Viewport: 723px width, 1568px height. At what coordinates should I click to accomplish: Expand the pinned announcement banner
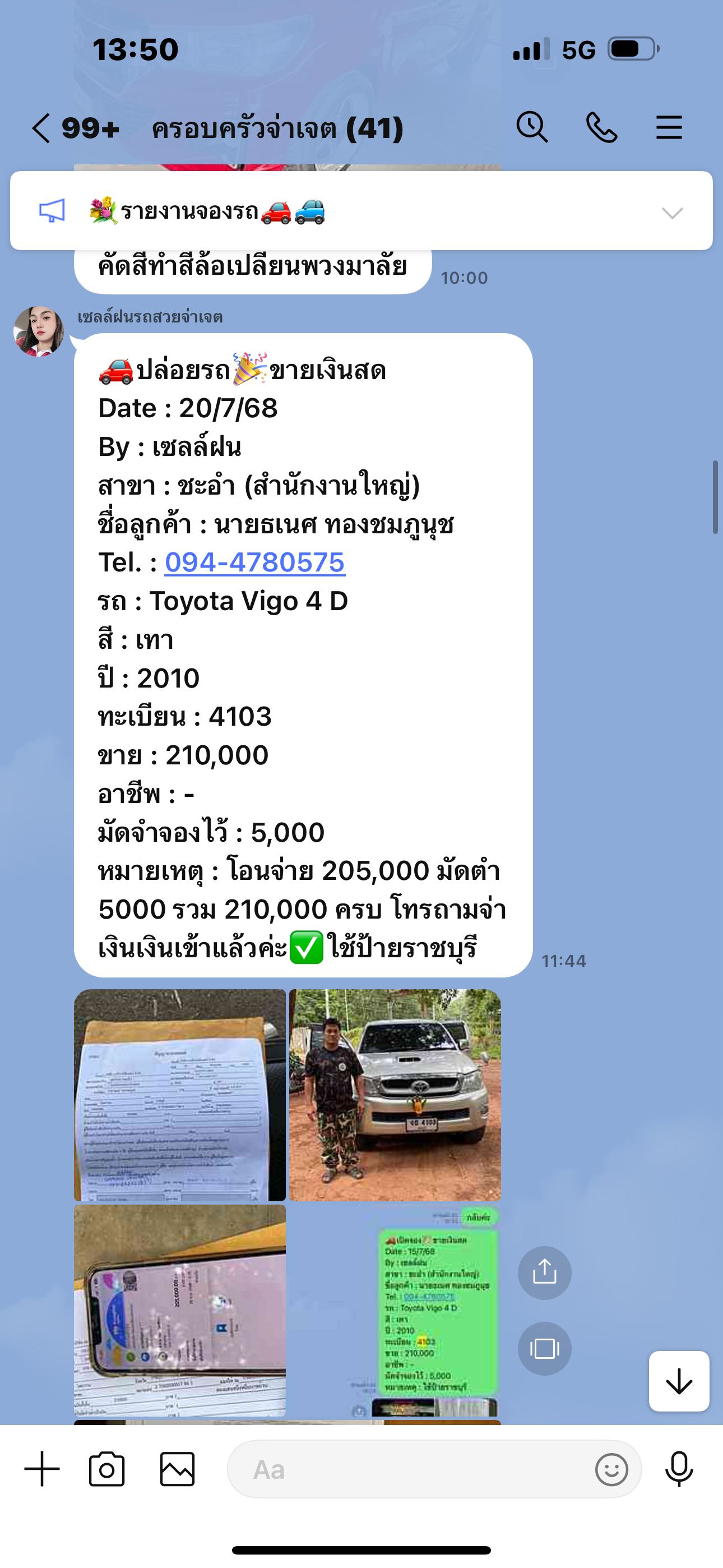click(x=672, y=213)
